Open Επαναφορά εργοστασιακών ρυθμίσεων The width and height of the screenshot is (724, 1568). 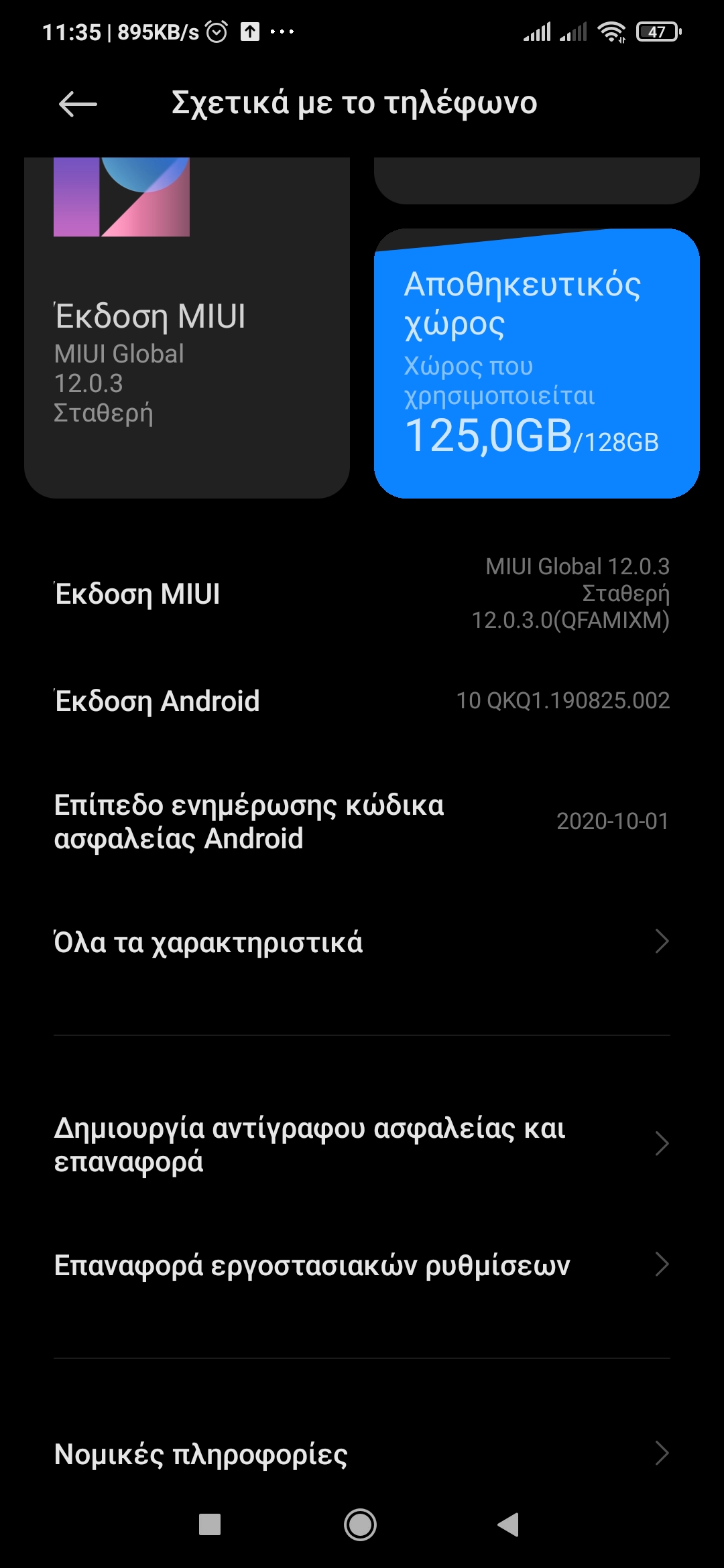362,1265
